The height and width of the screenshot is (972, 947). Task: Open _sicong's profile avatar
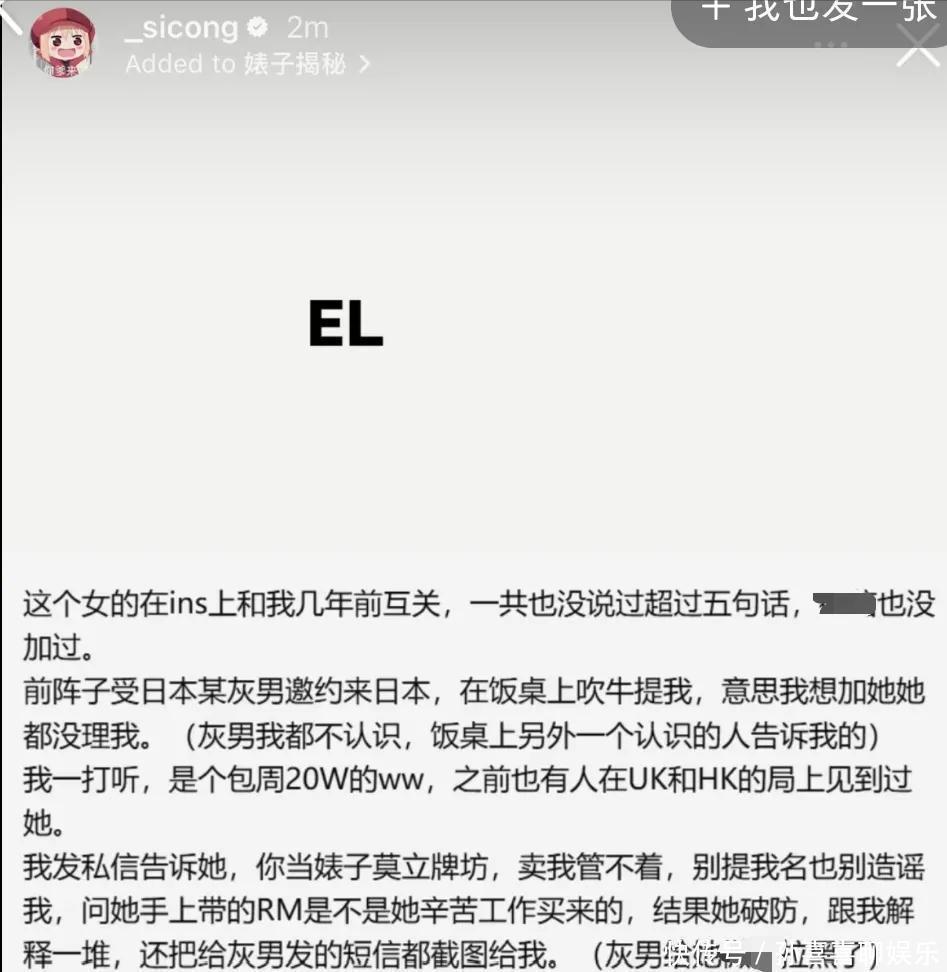(x=62, y=43)
